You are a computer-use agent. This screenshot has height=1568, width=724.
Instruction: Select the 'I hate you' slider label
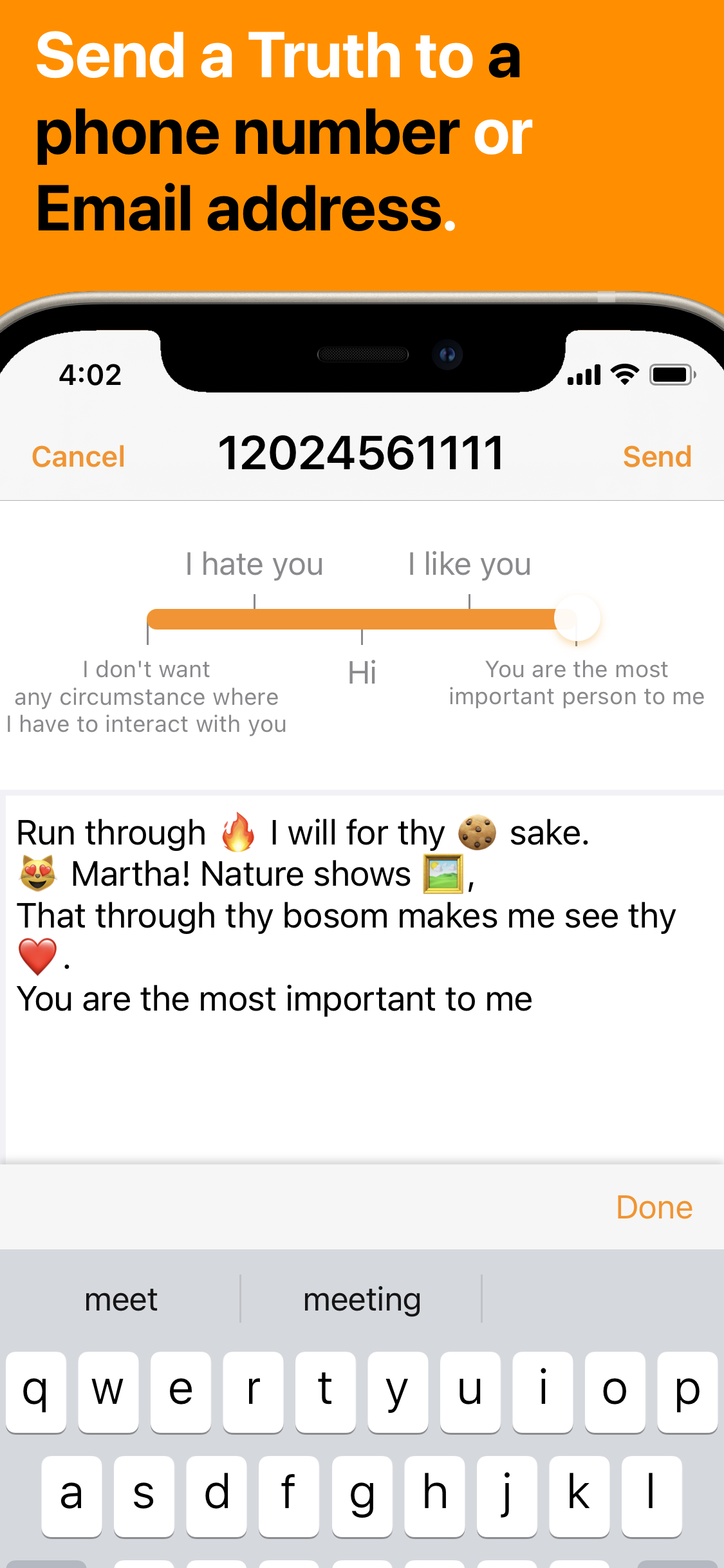pyautogui.click(x=254, y=563)
